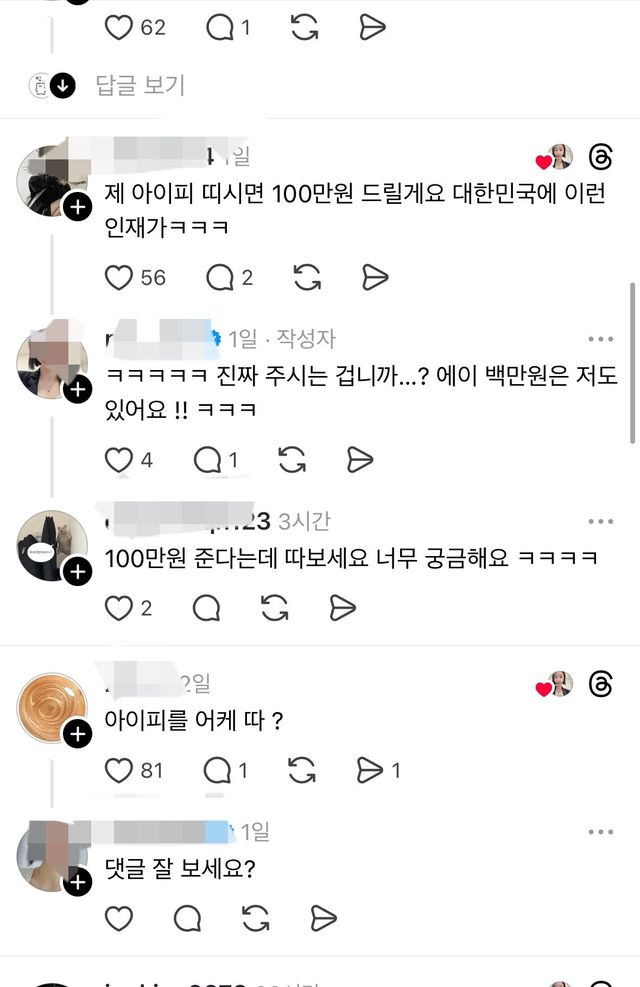Open options menu for 따보세요 너무 궁금해요 comment
This screenshot has height=987, width=640.
pos(600,521)
